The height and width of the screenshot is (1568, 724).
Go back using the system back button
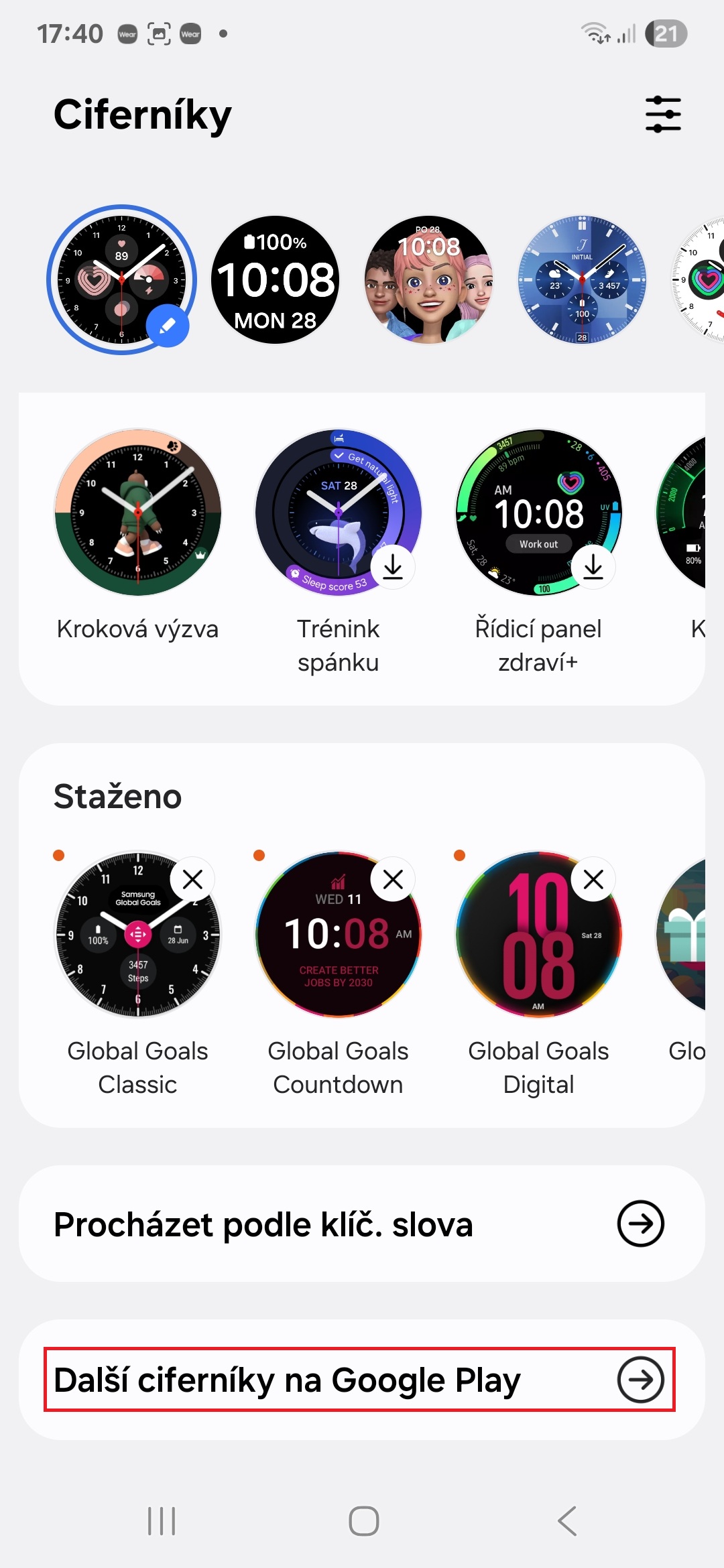coord(567,1521)
